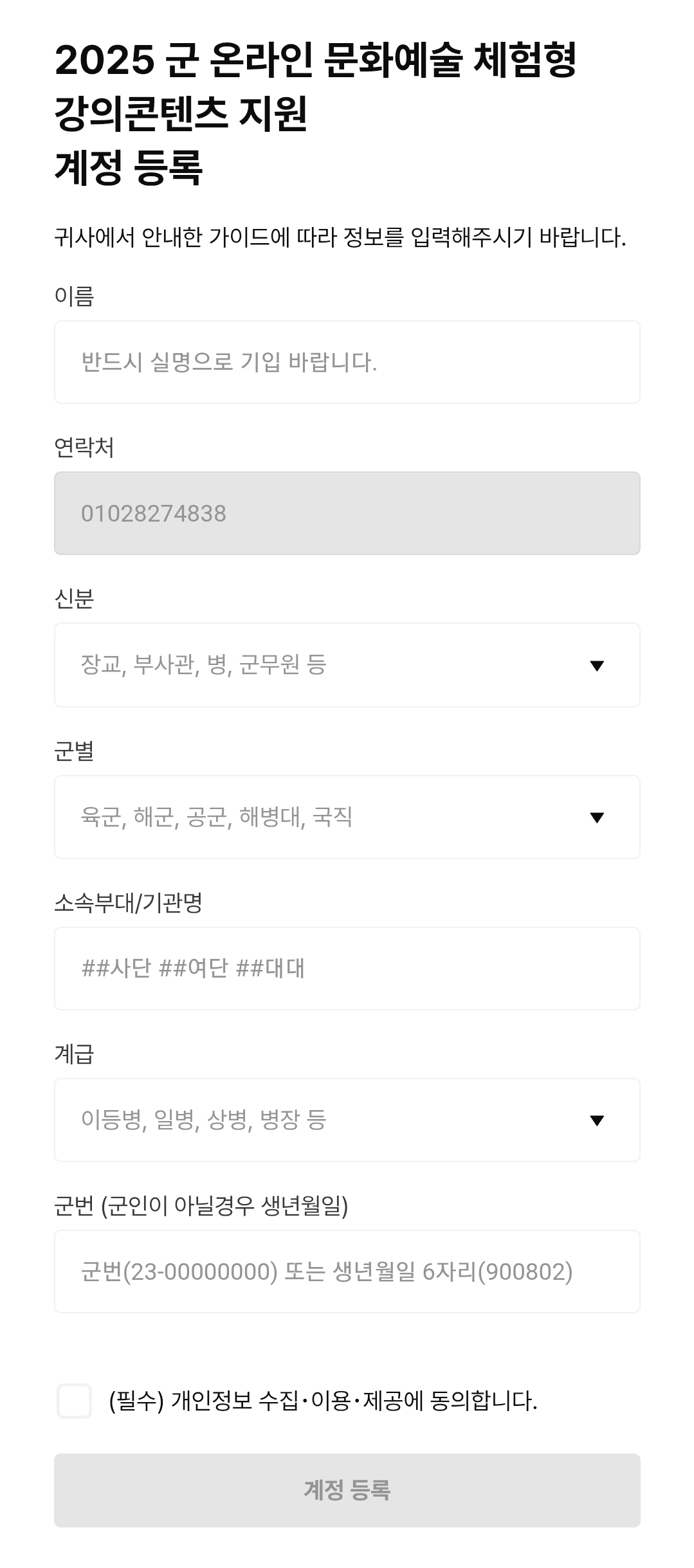Click the guide instruction text below the title
The image size is (694, 1568).
pos(340,237)
